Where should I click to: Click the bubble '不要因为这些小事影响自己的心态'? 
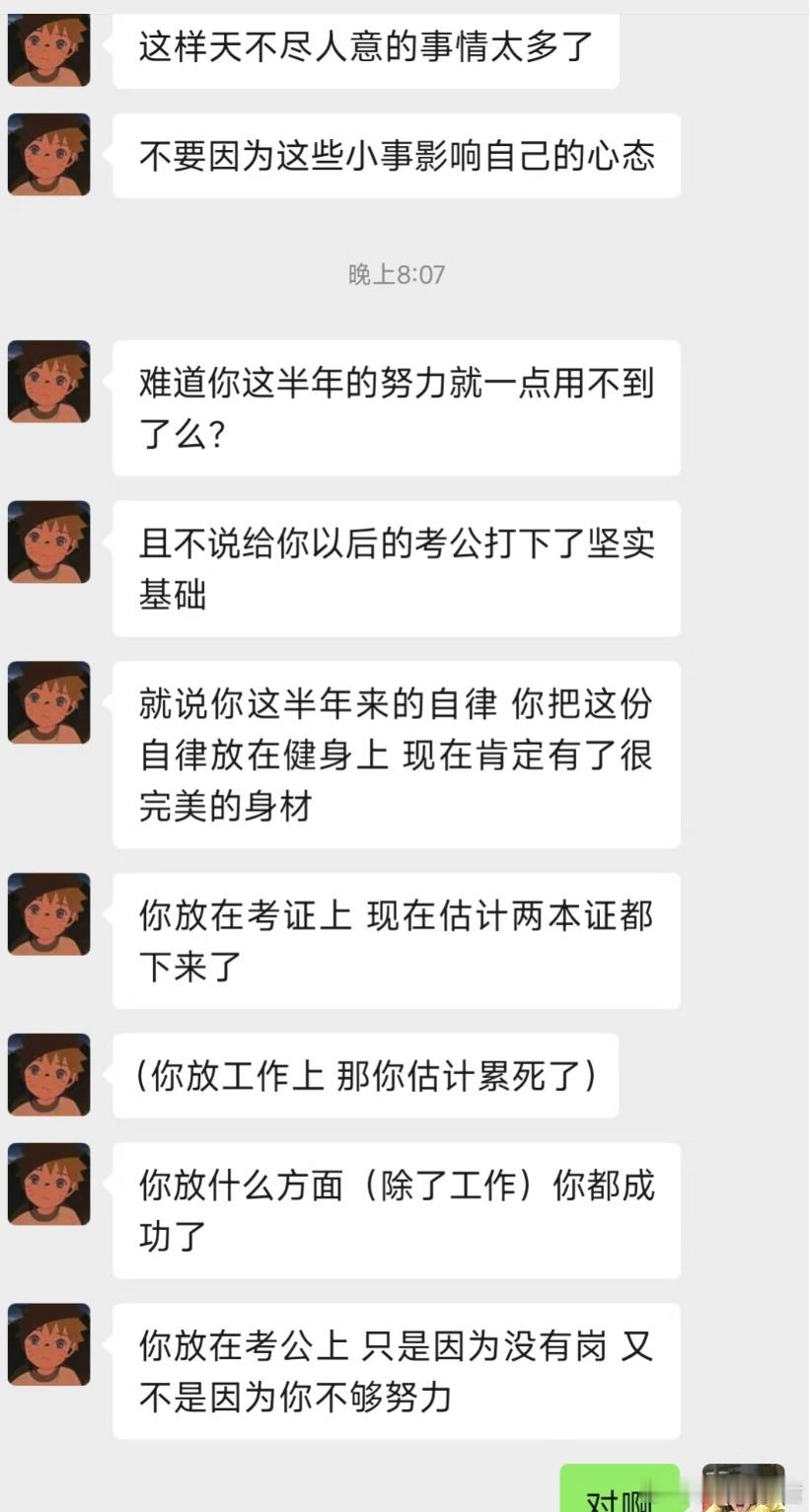tap(397, 155)
